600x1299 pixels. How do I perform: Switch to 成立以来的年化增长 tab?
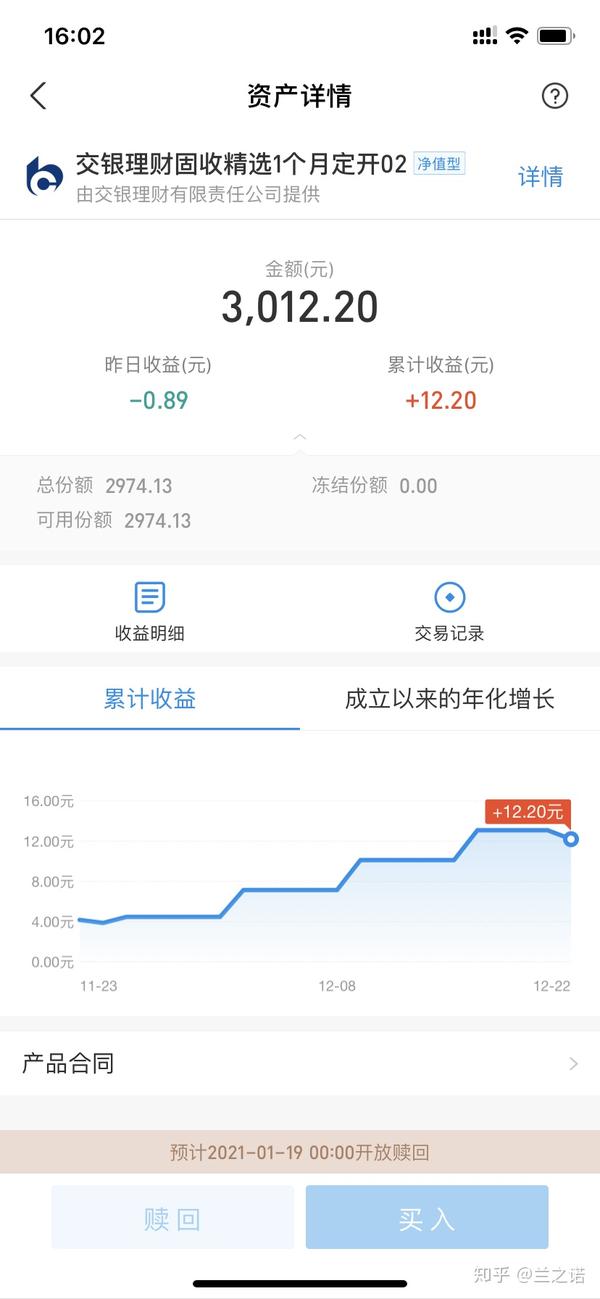(x=449, y=699)
